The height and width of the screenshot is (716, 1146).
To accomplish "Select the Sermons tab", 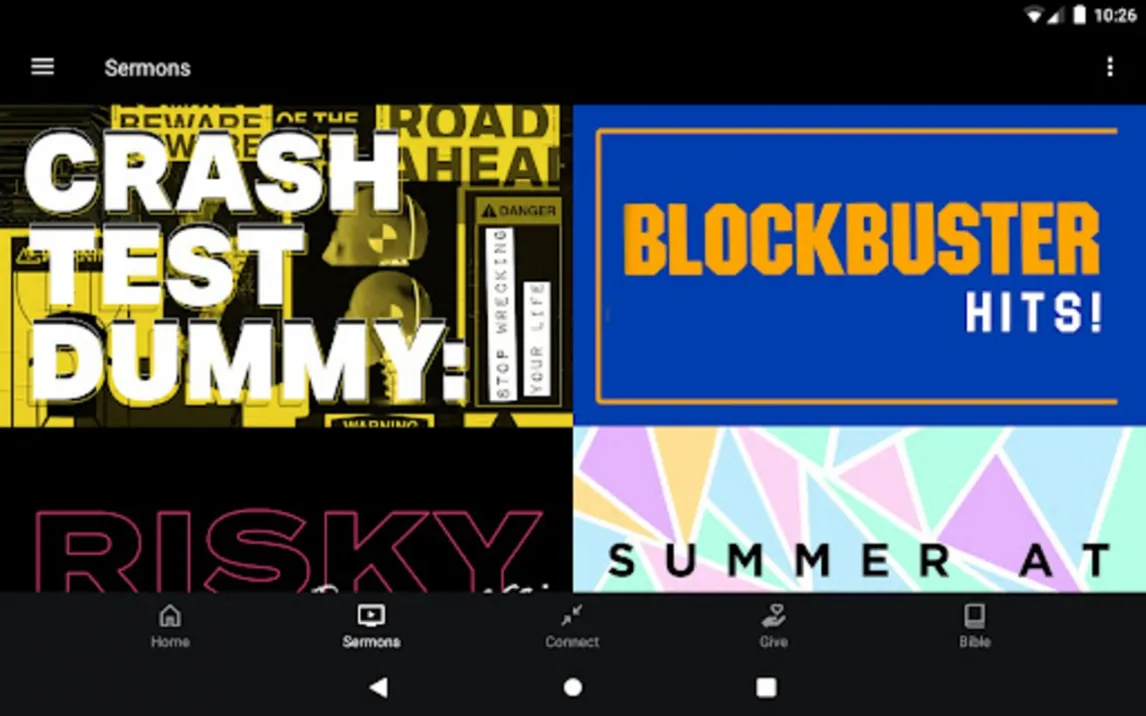I will pyautogui.click(x=371, y=626).
